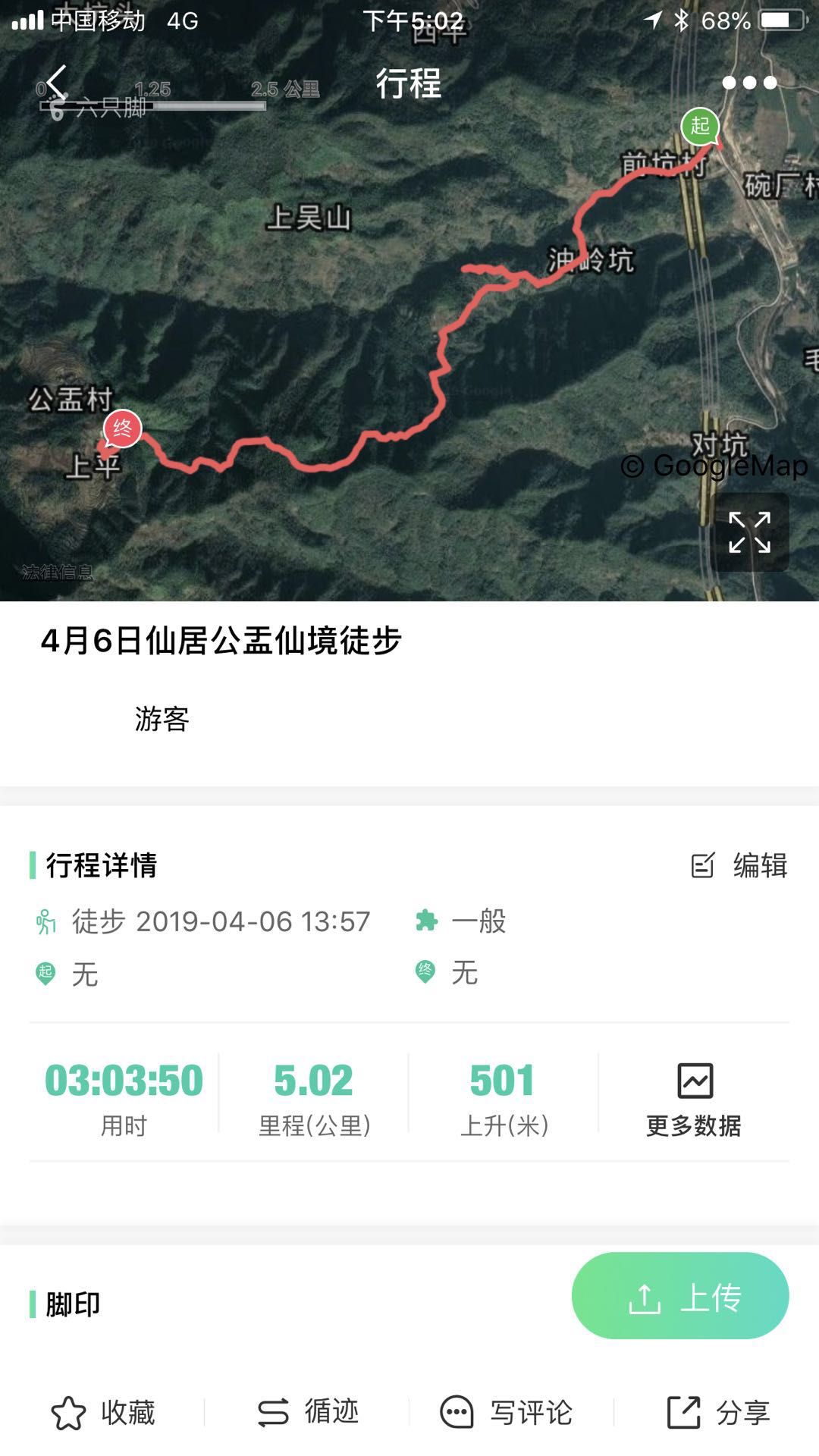Image resolution: width=819 pixels, height=1456 pixels.
Task: Add this trip to 收藏 favorites
Action: point(103,1413)
